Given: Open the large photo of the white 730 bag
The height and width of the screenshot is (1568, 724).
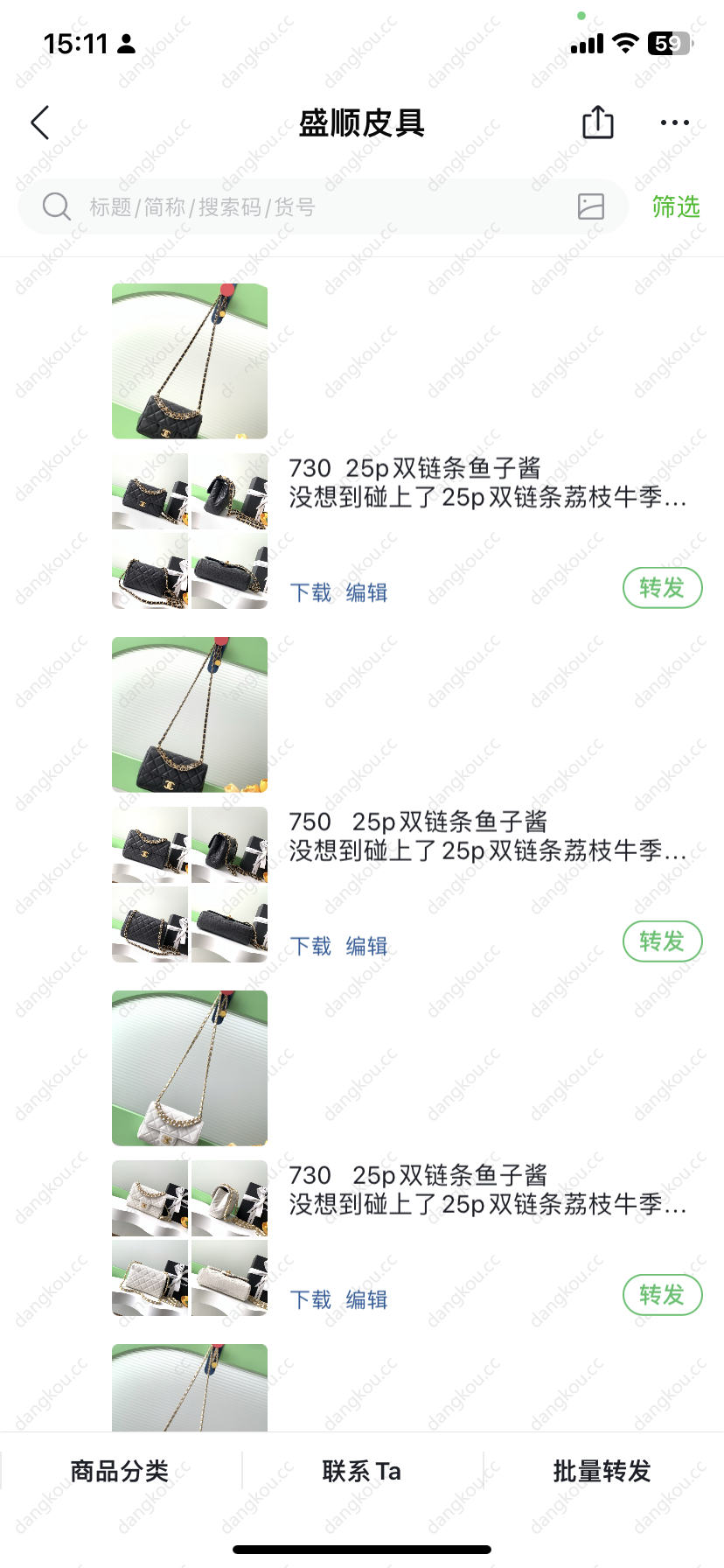Looking at the screenshot, I should click(x=190, y=1068).
